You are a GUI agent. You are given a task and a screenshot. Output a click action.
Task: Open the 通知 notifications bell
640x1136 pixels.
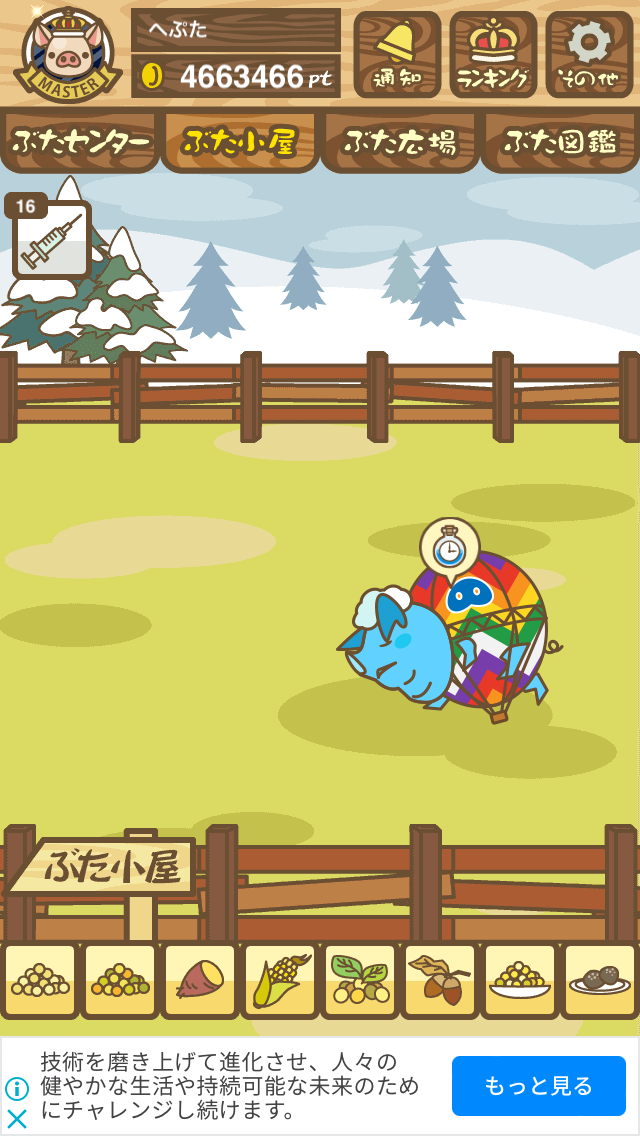397,55
